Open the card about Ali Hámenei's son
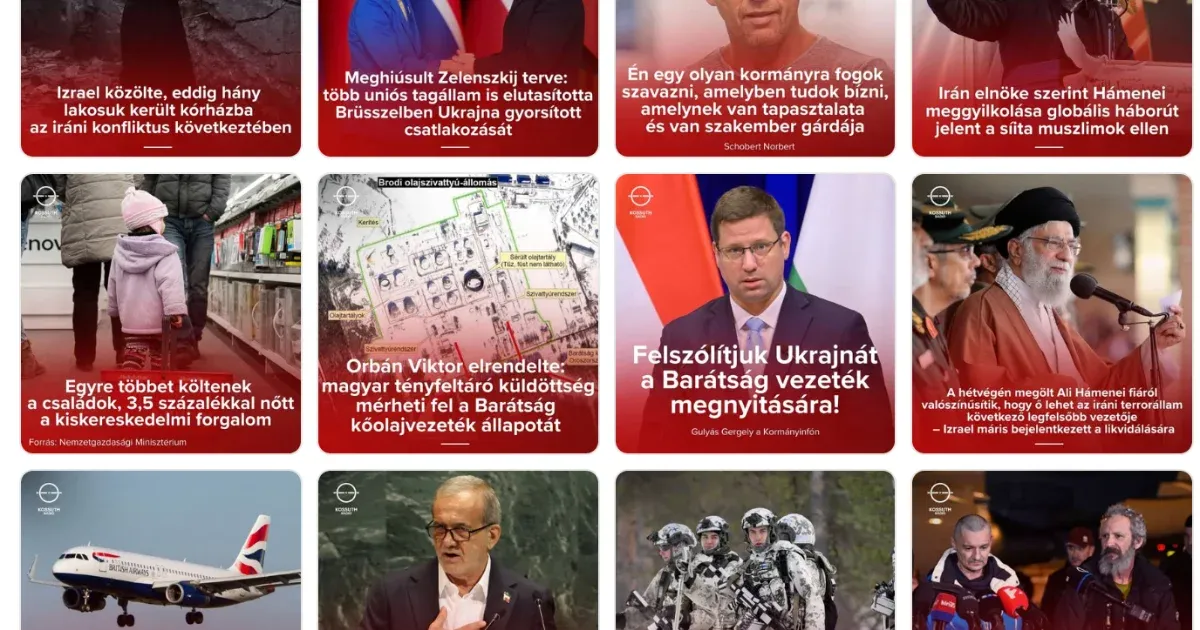1200x630 pixels. [x=1052, y=314]
